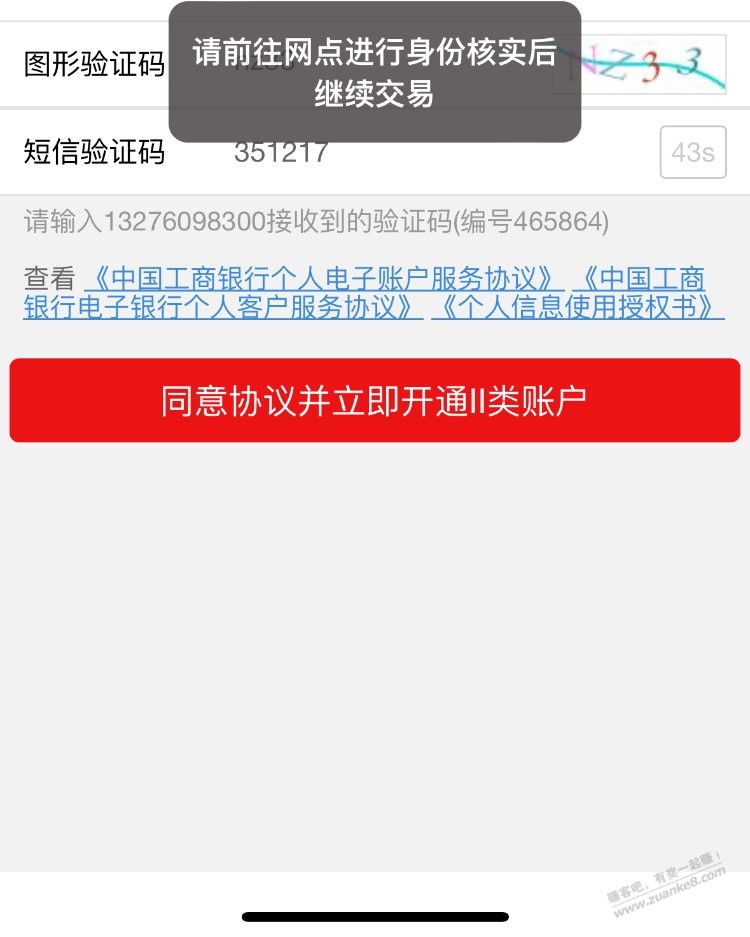Image resolution: width=750 pixels, height=937 pixels.
Task: Click the 短信验证码 label
Action: point(92,152)
